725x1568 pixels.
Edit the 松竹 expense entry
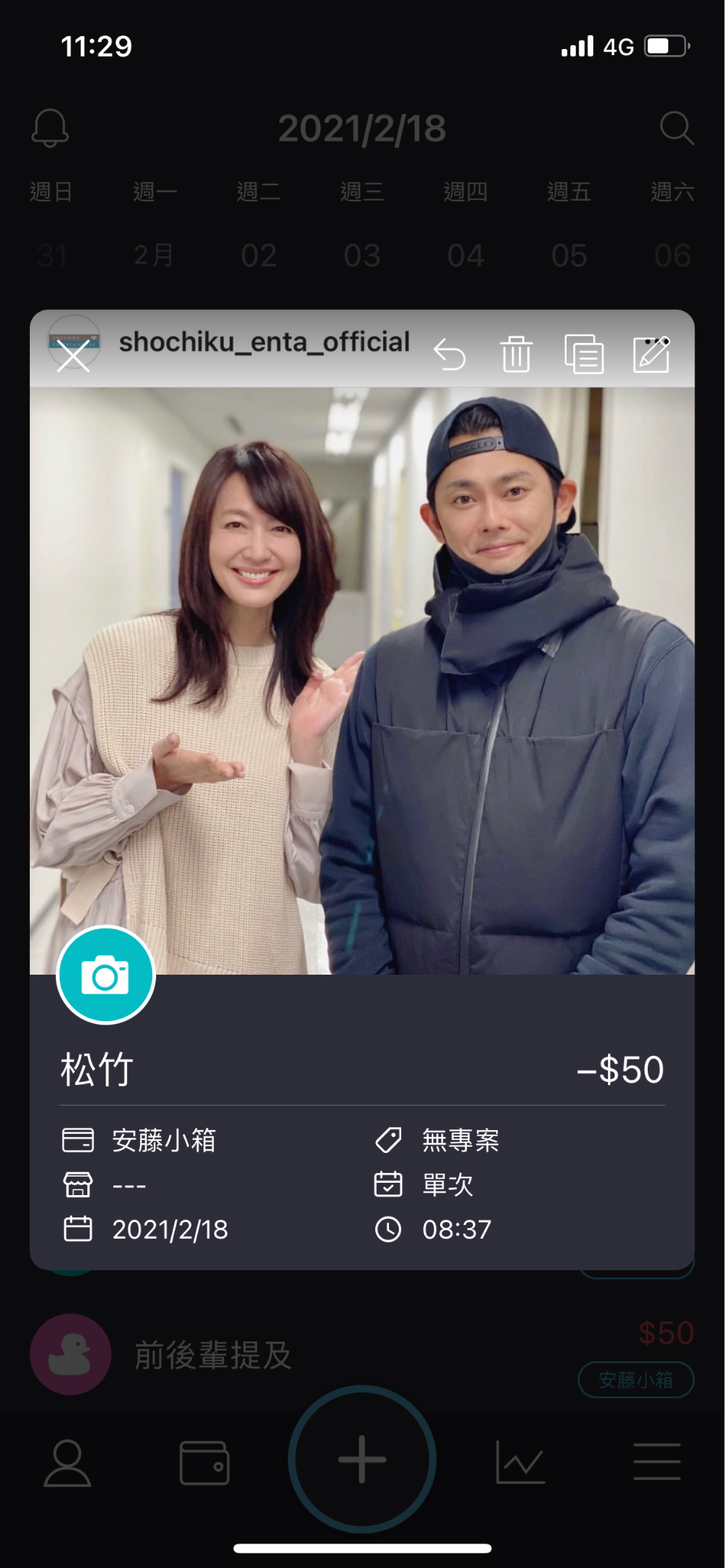(652, 354)
